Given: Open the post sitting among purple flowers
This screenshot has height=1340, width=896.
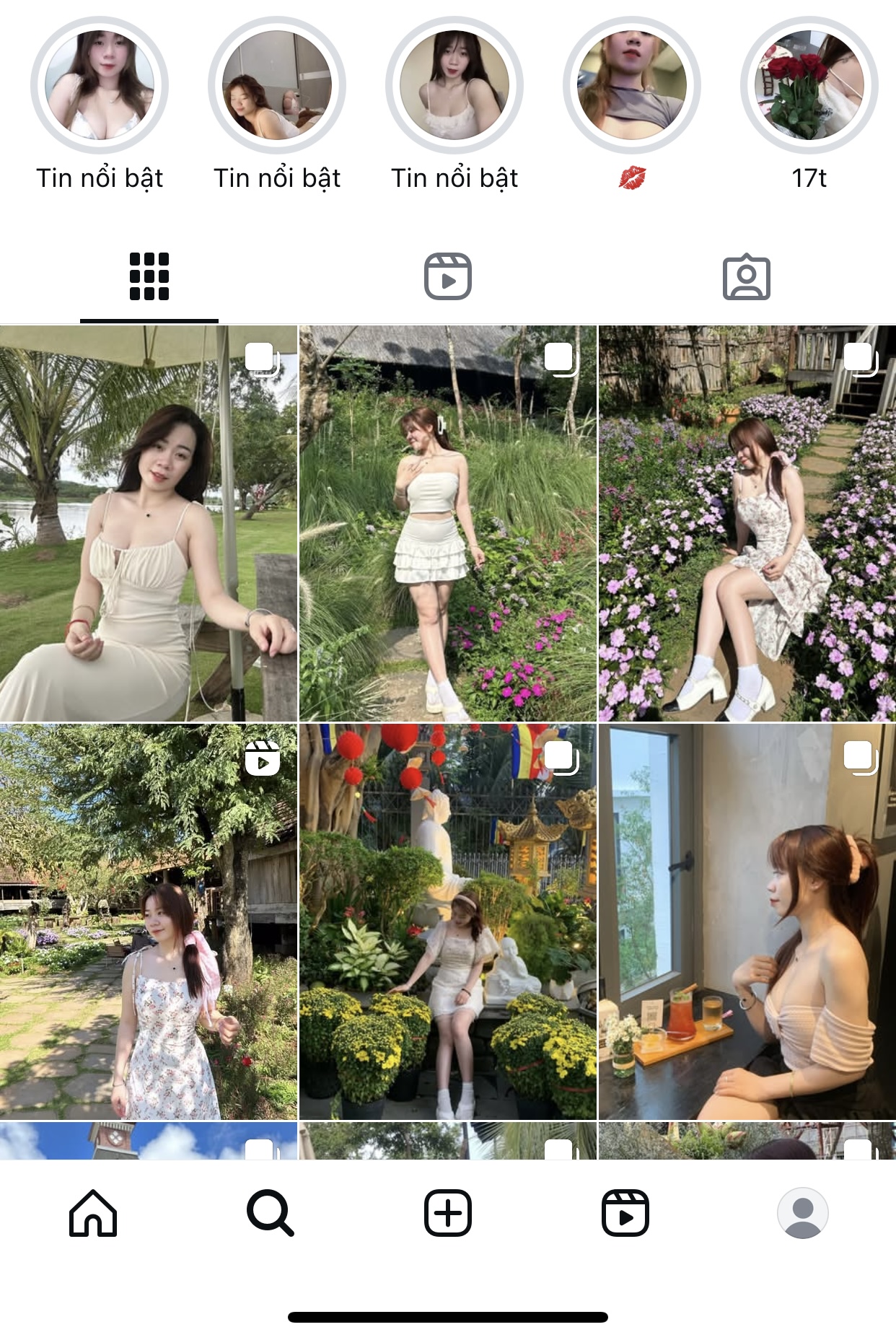Looking at the screenshot, I should pos(747,523).
